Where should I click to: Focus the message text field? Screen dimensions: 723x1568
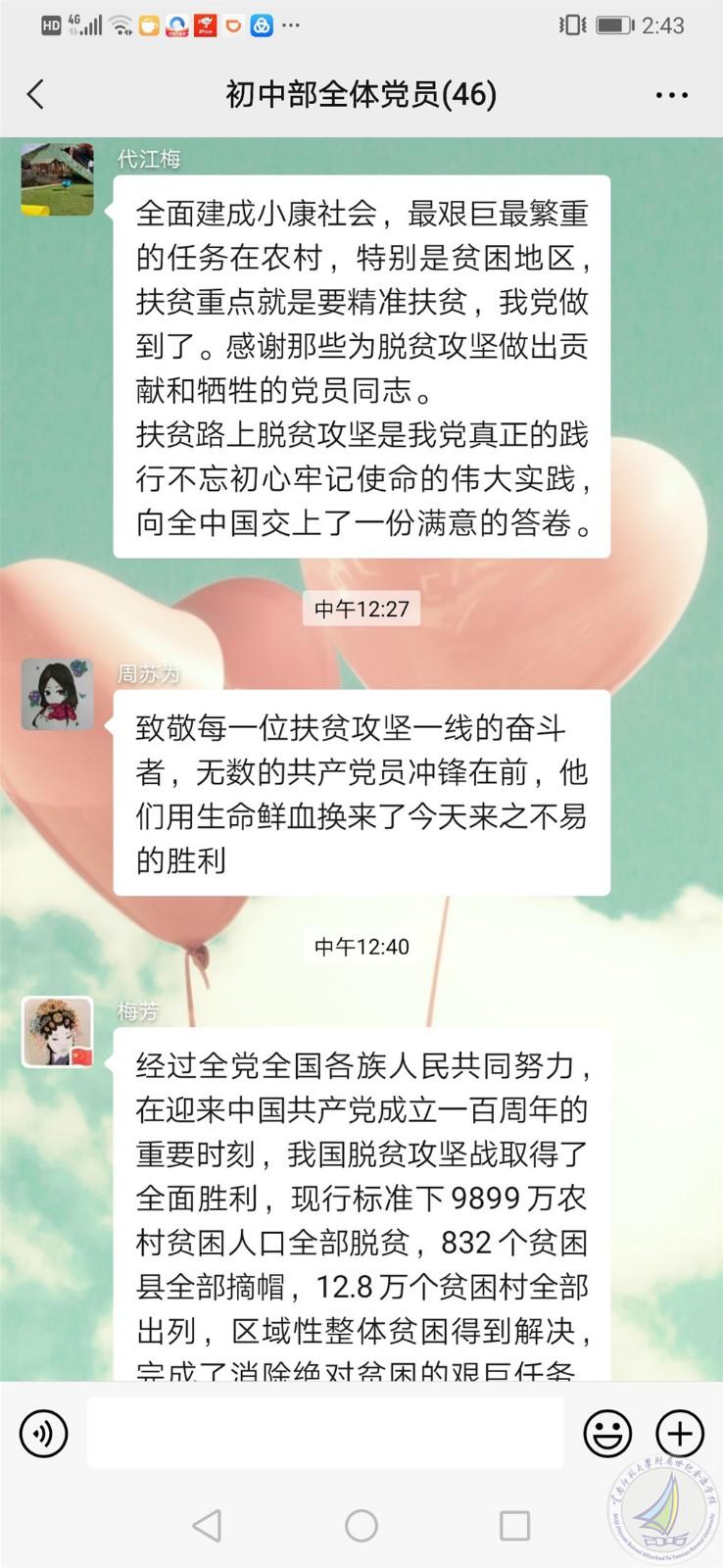coord(325,1433)
